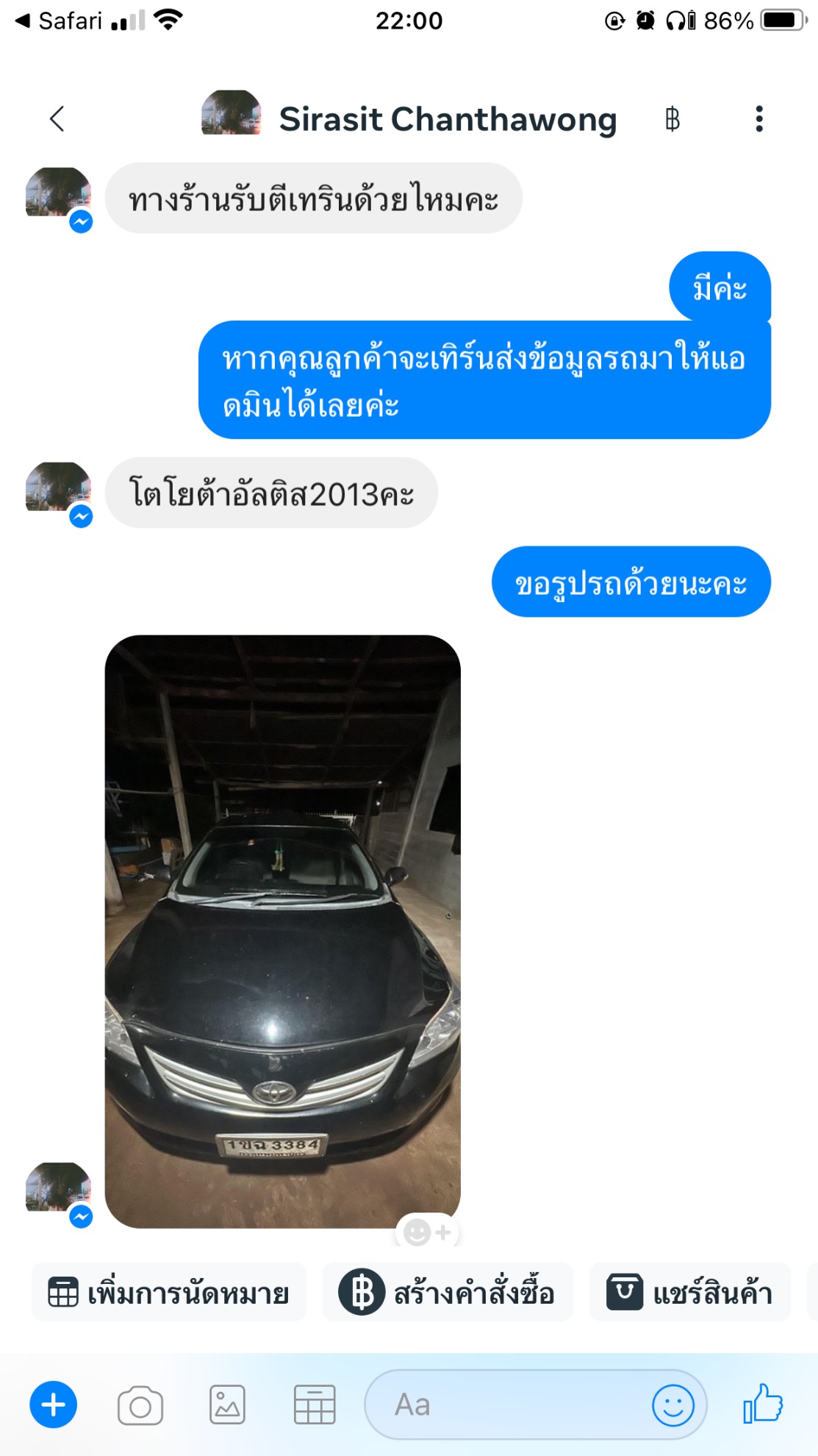The width and height of the screenshot is (818, 1456).
Task: Focus the Aa message input field
Action: tap(507, 1405)
